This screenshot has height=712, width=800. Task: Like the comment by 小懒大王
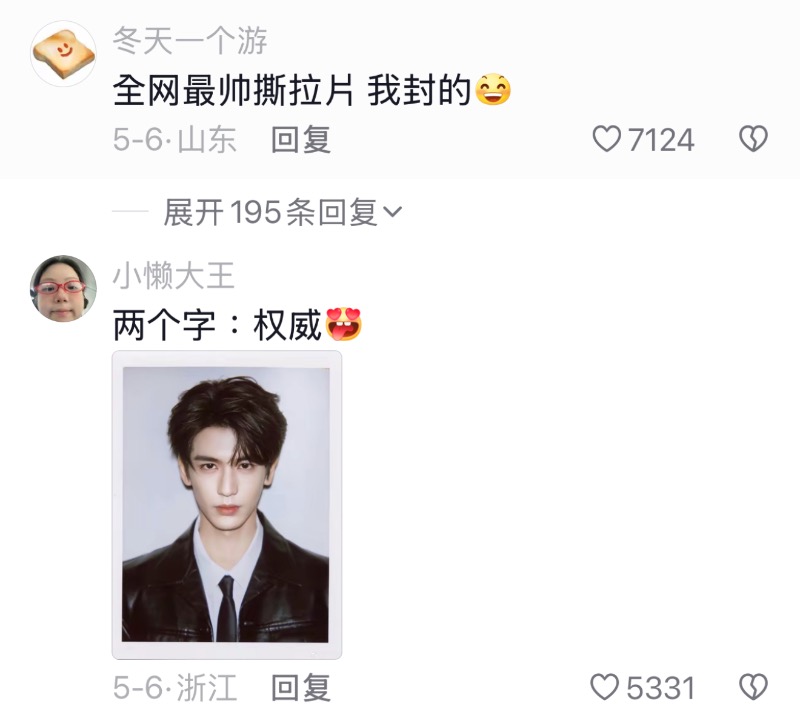point(605,687)
